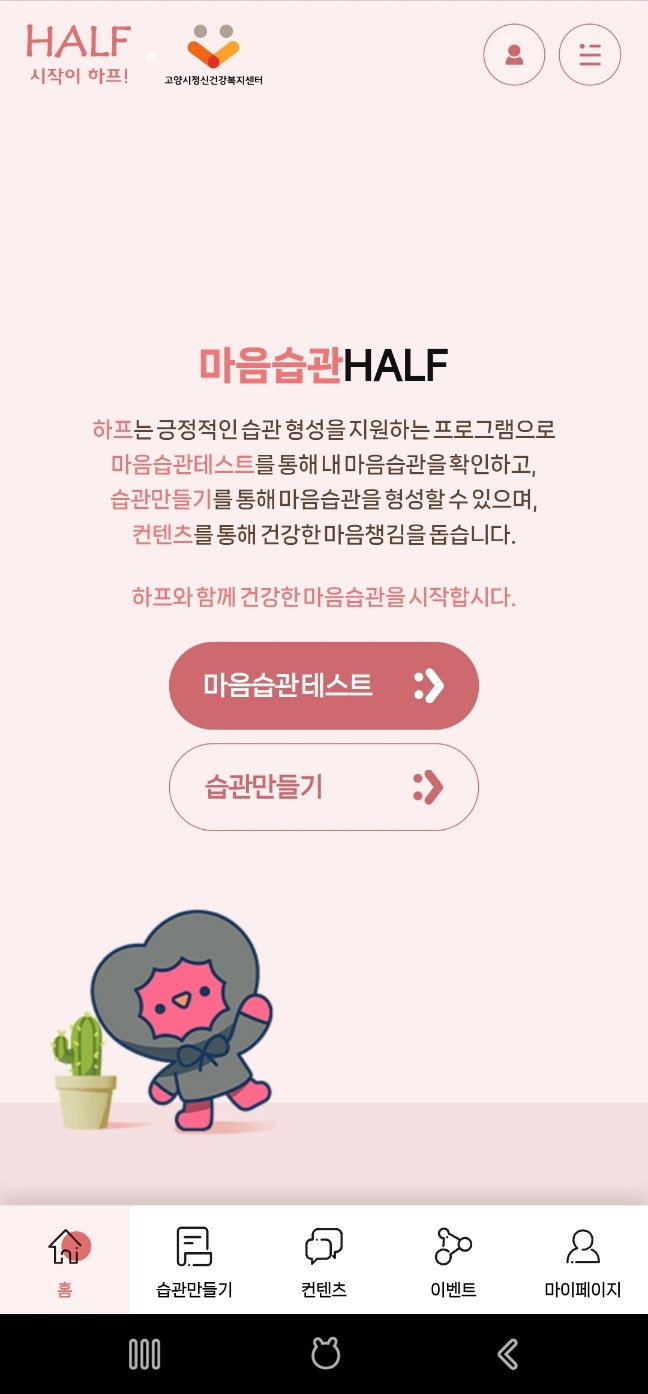The width and height of the screenshot is (648, 1394).
Task: Start the 마음습관테스트 button
Action: tap(324, 686)
